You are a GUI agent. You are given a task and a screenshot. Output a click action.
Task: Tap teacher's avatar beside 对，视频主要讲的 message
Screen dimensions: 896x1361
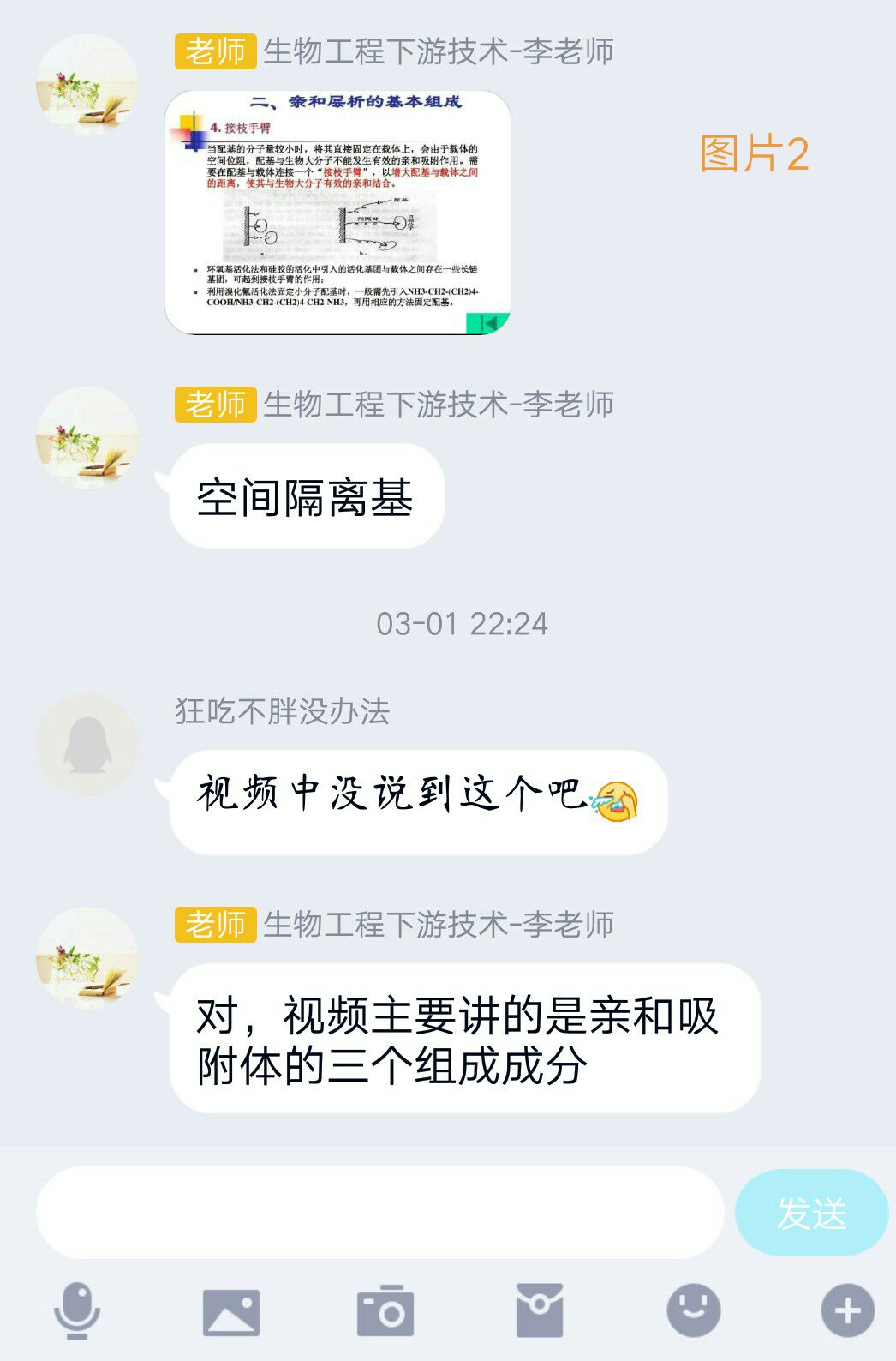[87, 958]
